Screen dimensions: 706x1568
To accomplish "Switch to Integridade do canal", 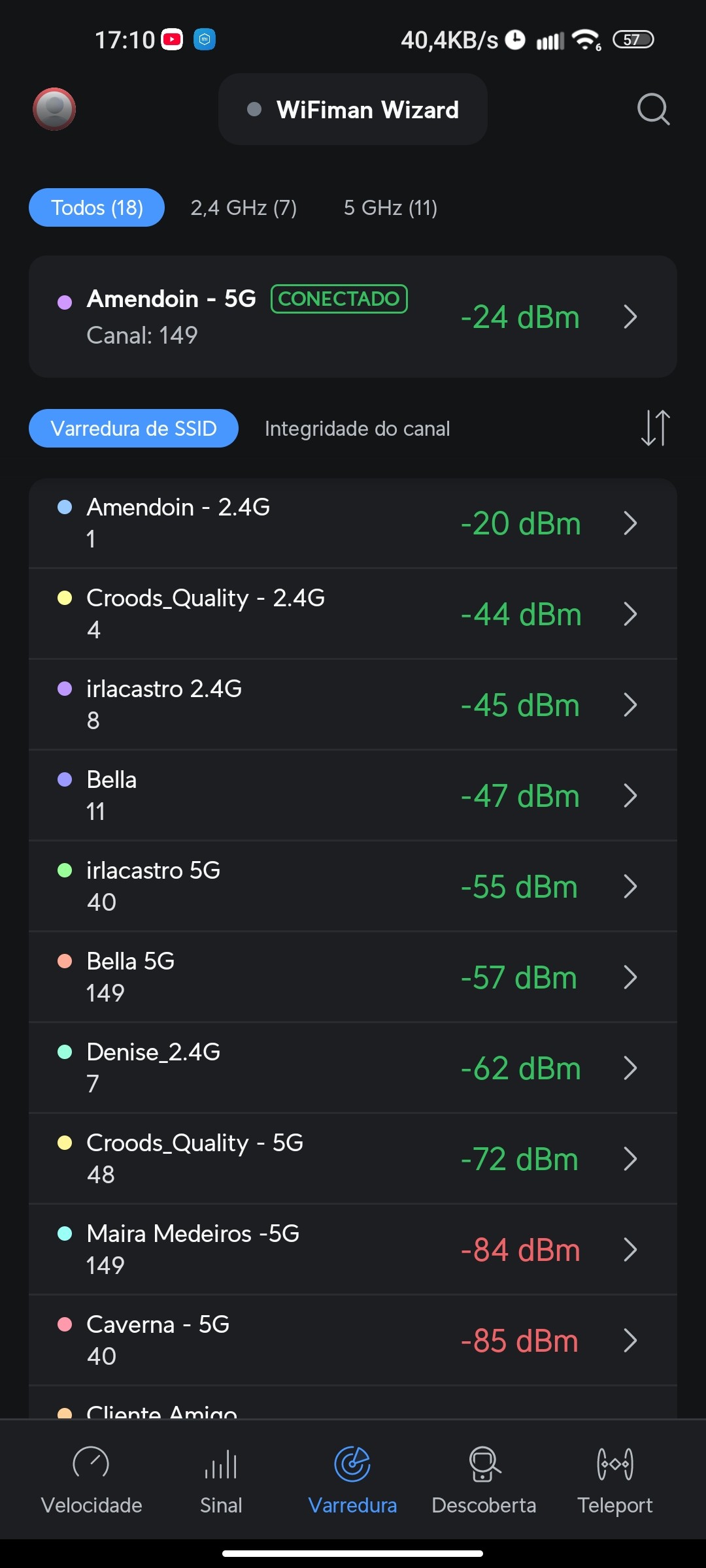I will pyautogui.click(x=357, y=429).
